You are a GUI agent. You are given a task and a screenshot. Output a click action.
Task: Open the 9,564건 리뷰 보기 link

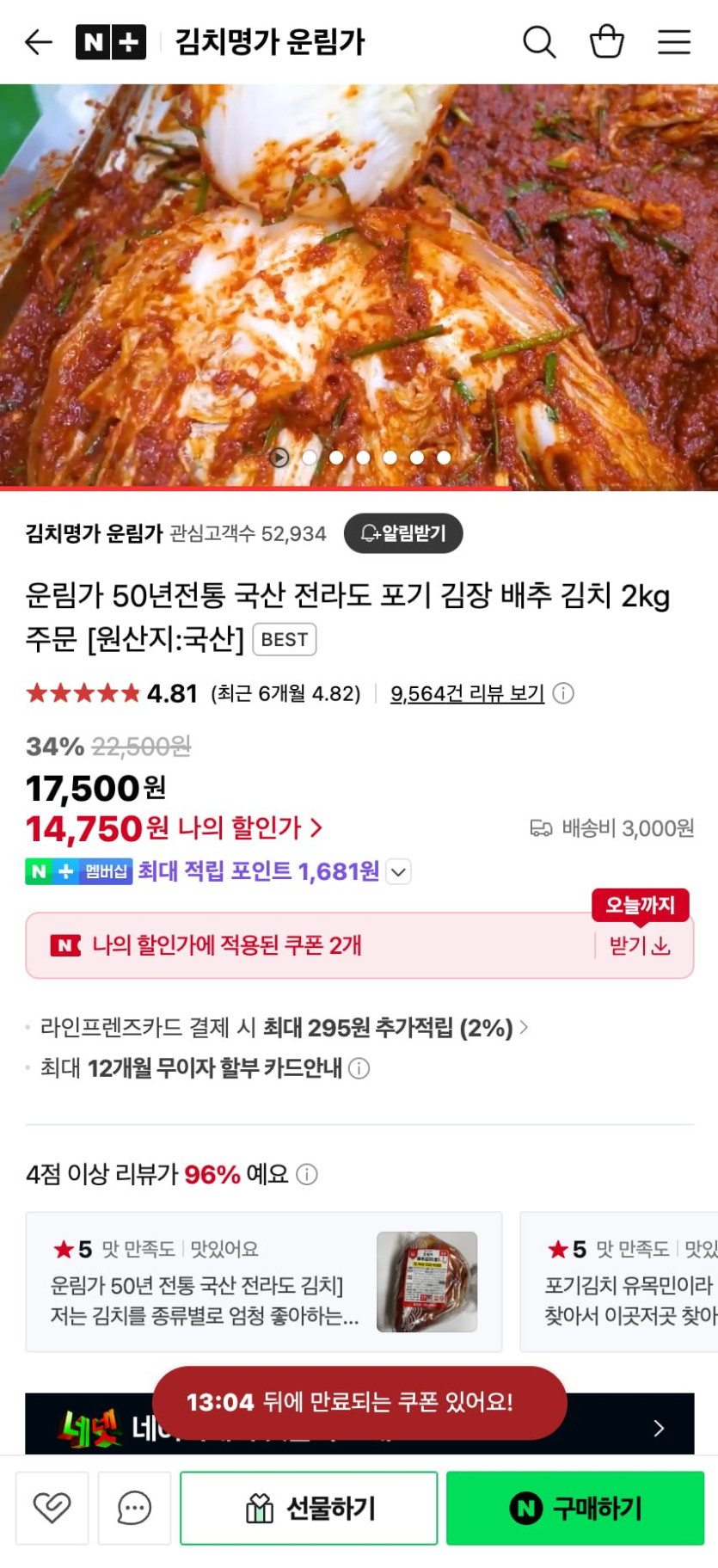click(467, 693)
